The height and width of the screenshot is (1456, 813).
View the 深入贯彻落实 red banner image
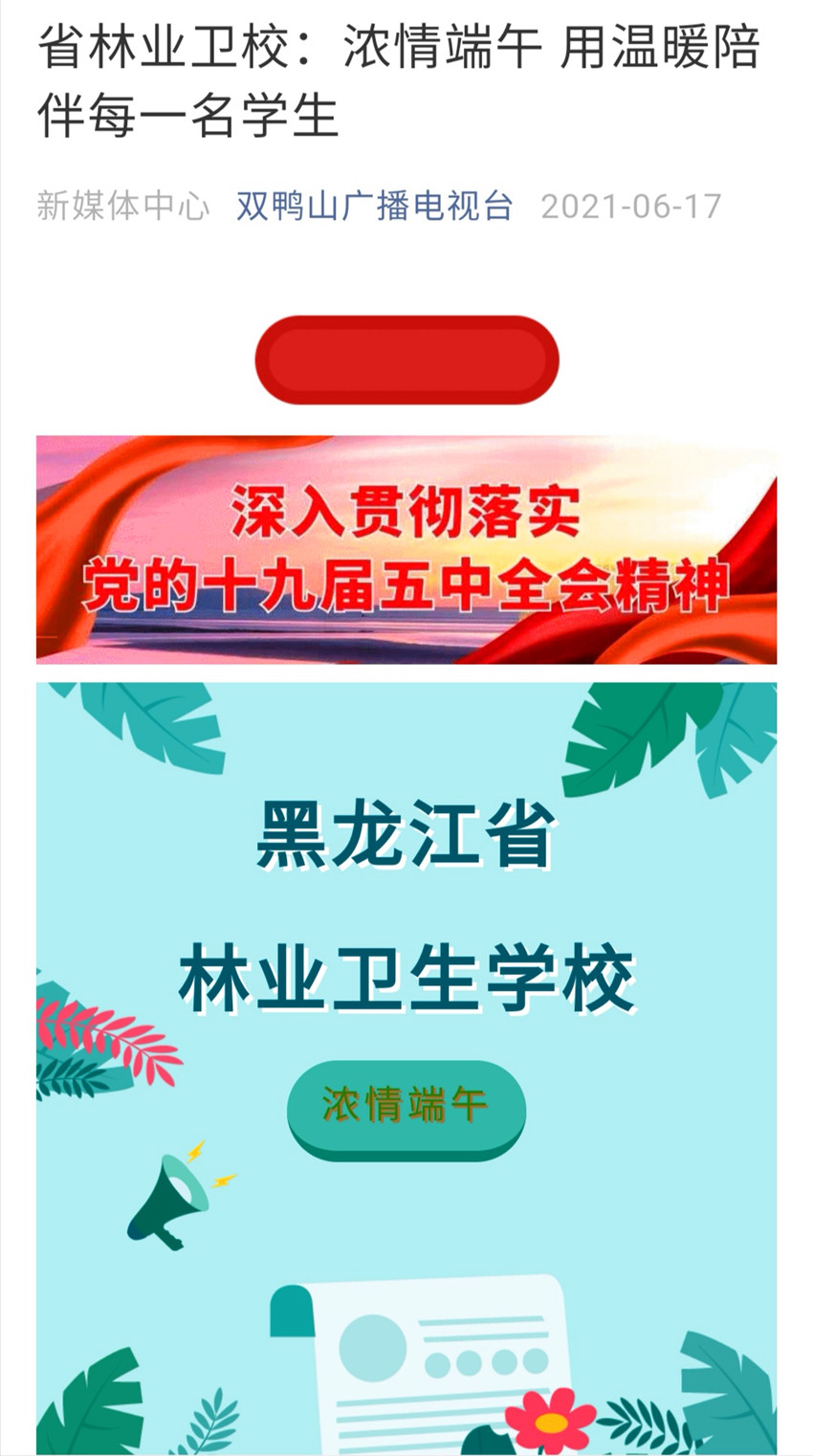pos(406,549)
